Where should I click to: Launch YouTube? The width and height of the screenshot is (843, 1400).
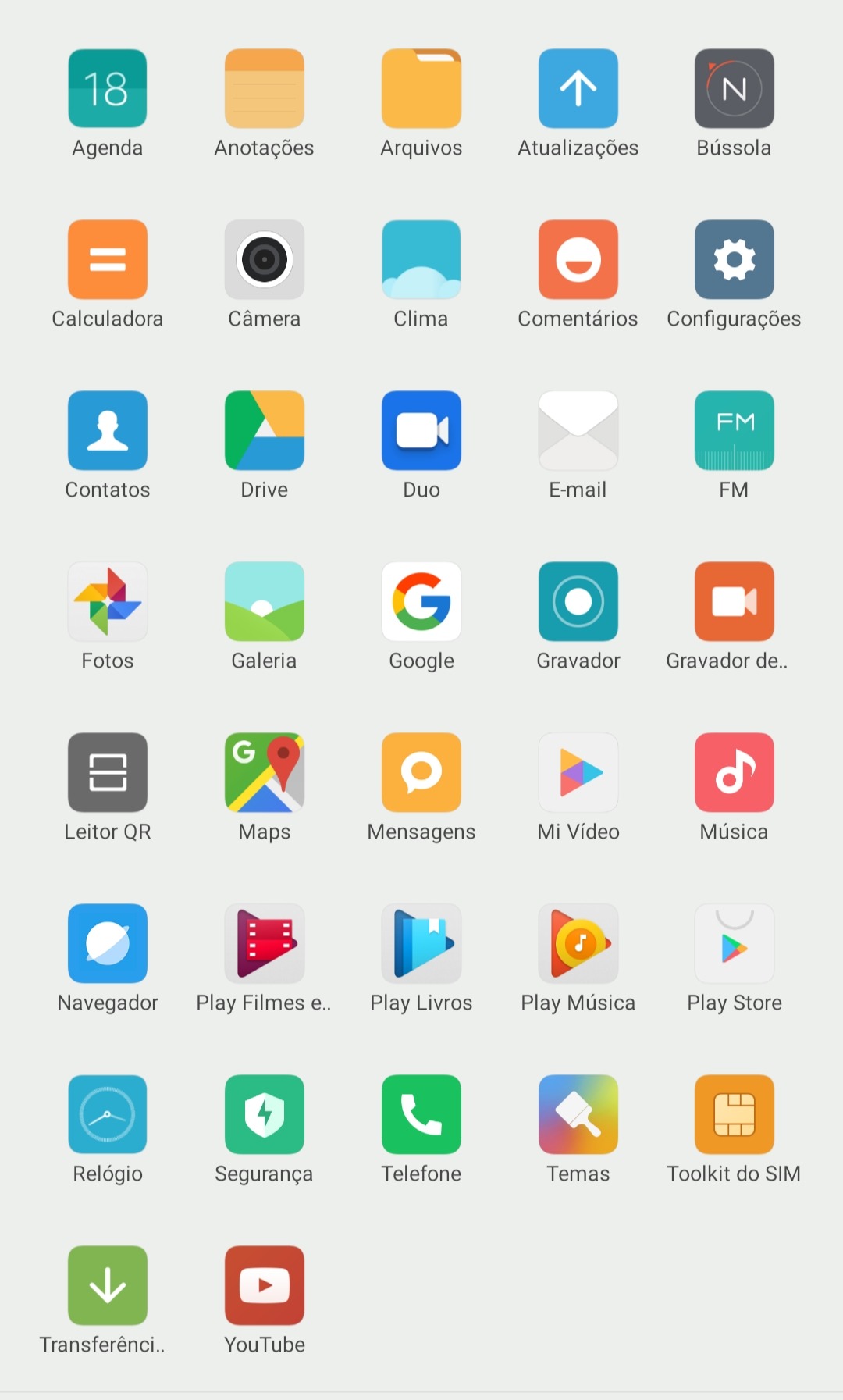pos(265,1285)
